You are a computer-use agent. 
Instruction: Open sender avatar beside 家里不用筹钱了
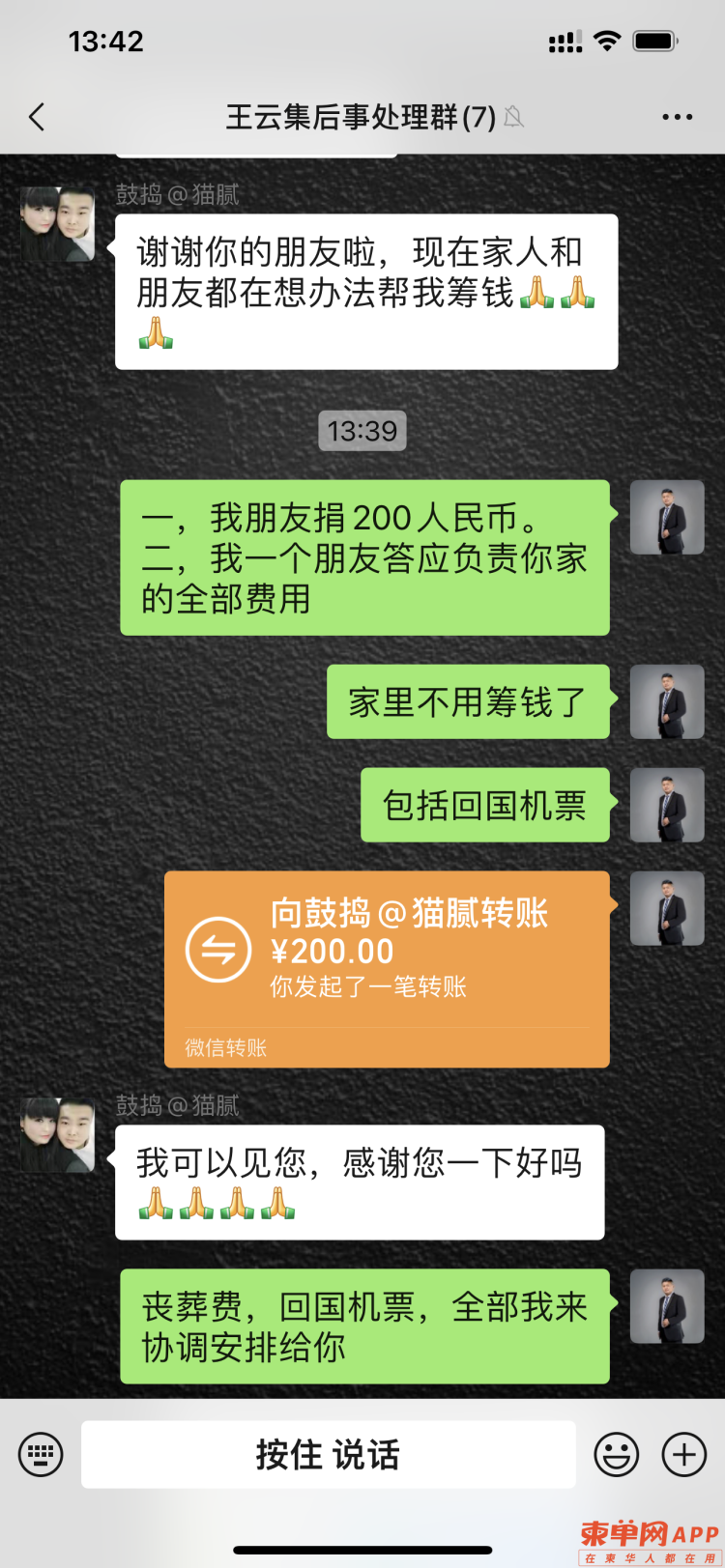667,701
